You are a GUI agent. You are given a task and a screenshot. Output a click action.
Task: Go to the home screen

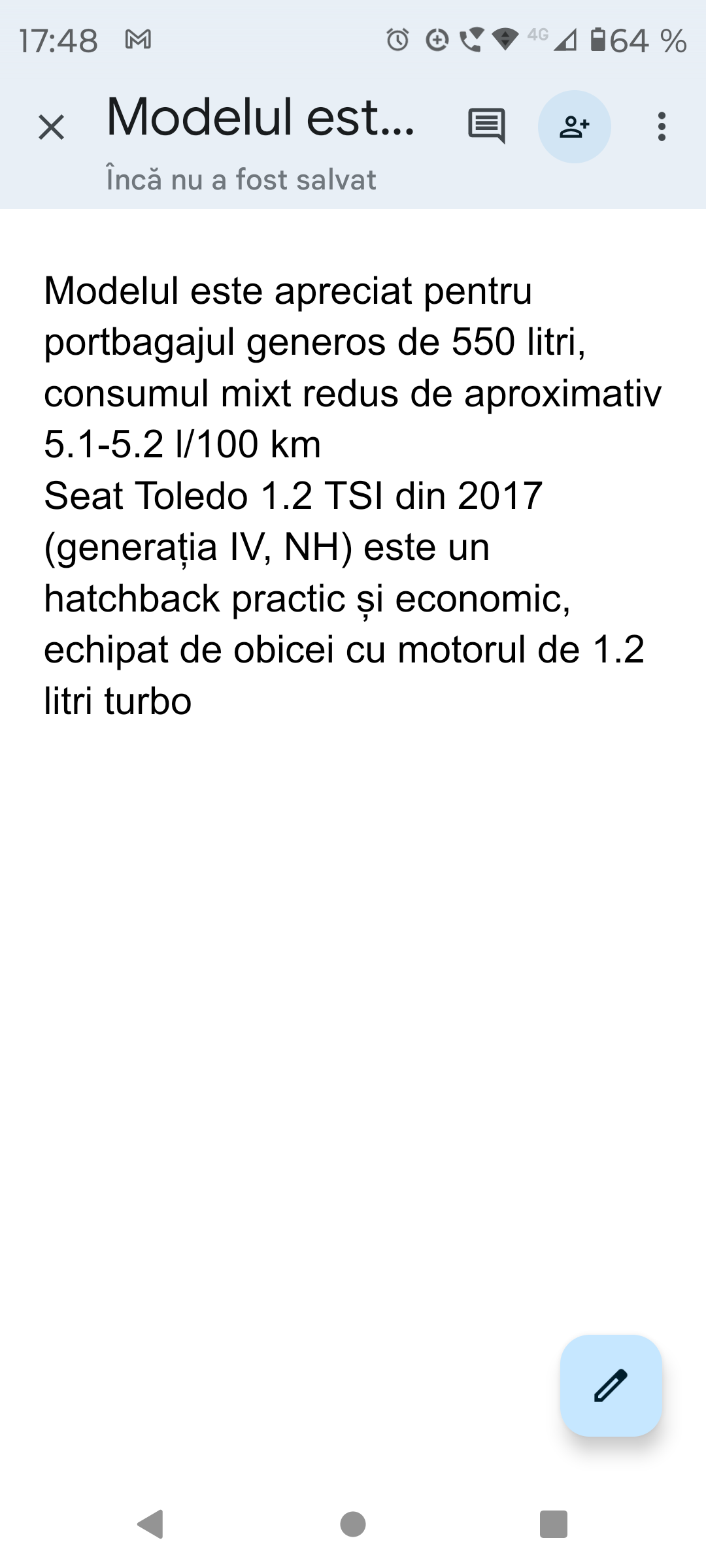pos(353,1524)
